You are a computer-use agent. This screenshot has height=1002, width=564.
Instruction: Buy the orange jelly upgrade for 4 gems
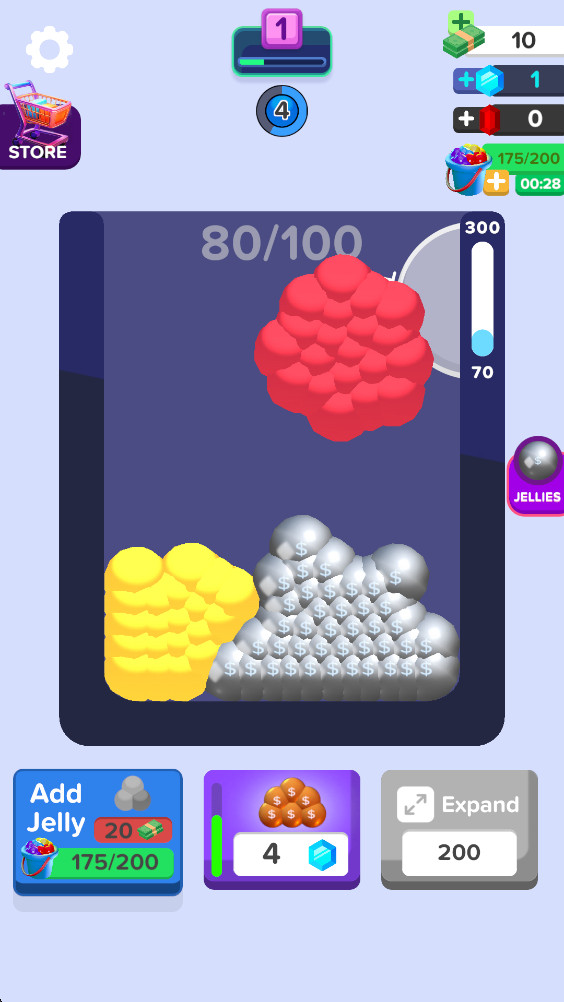tap(282, 829)
